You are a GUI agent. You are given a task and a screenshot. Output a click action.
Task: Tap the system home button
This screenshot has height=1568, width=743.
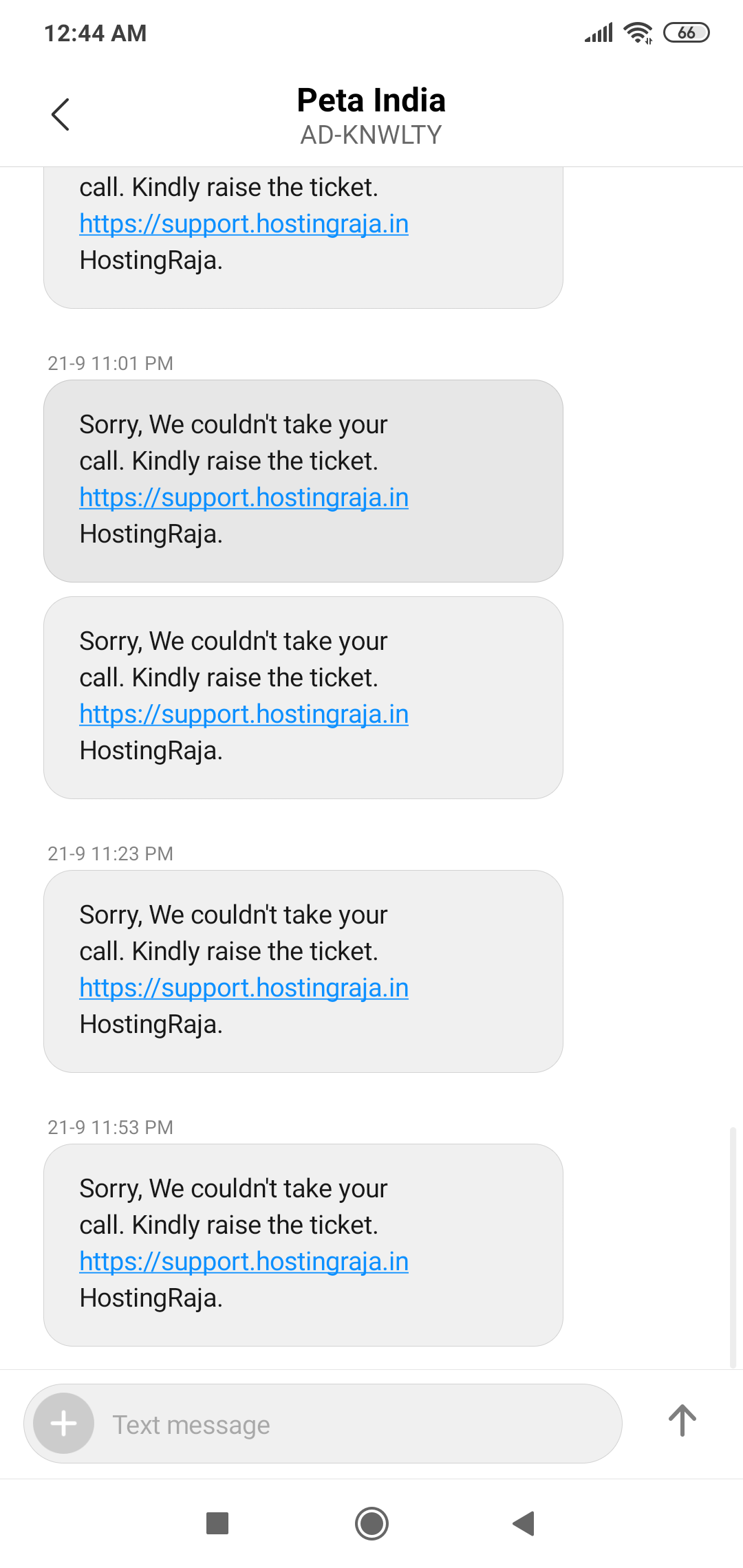371,1523
